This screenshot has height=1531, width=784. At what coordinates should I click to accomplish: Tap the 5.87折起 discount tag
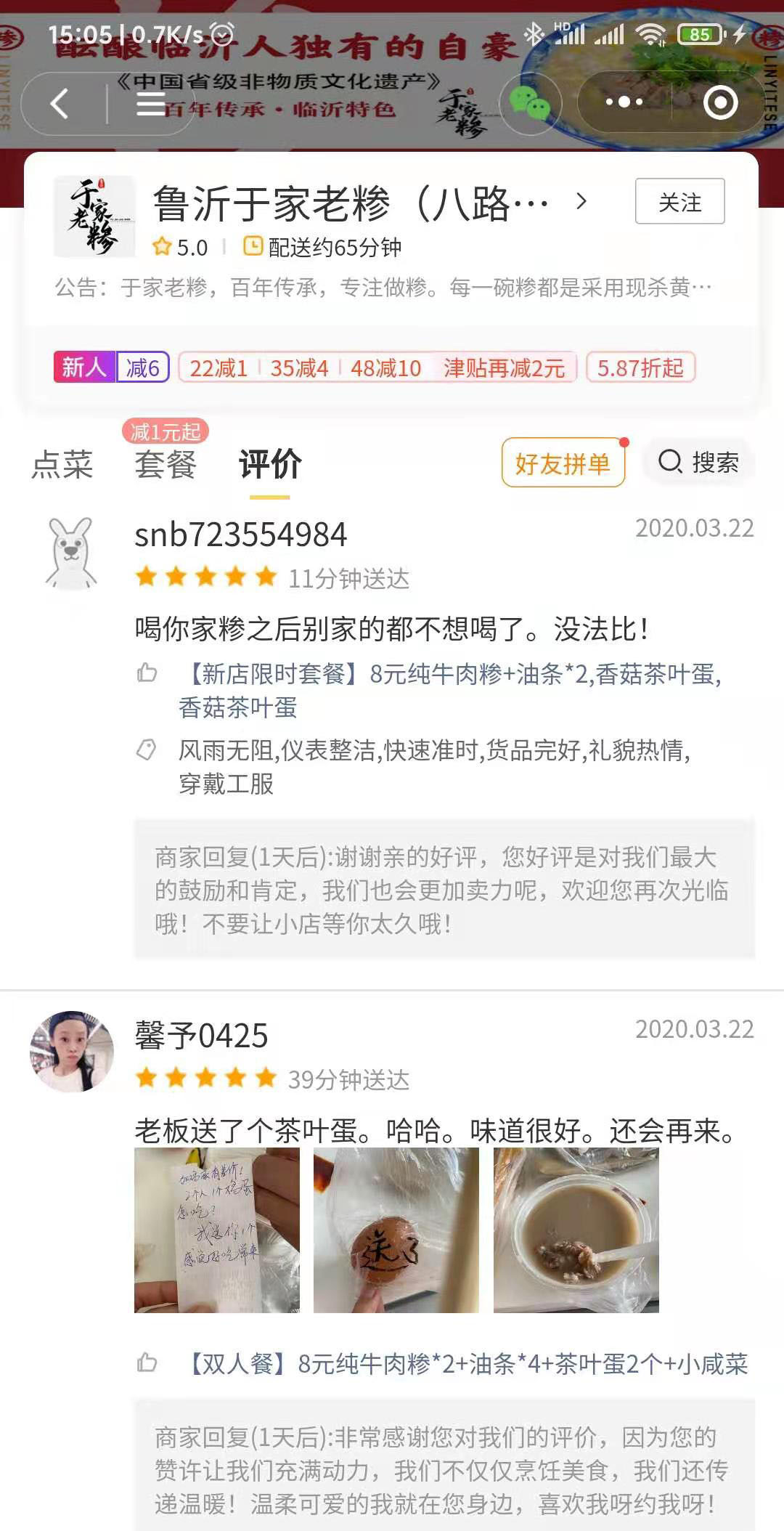640,367
